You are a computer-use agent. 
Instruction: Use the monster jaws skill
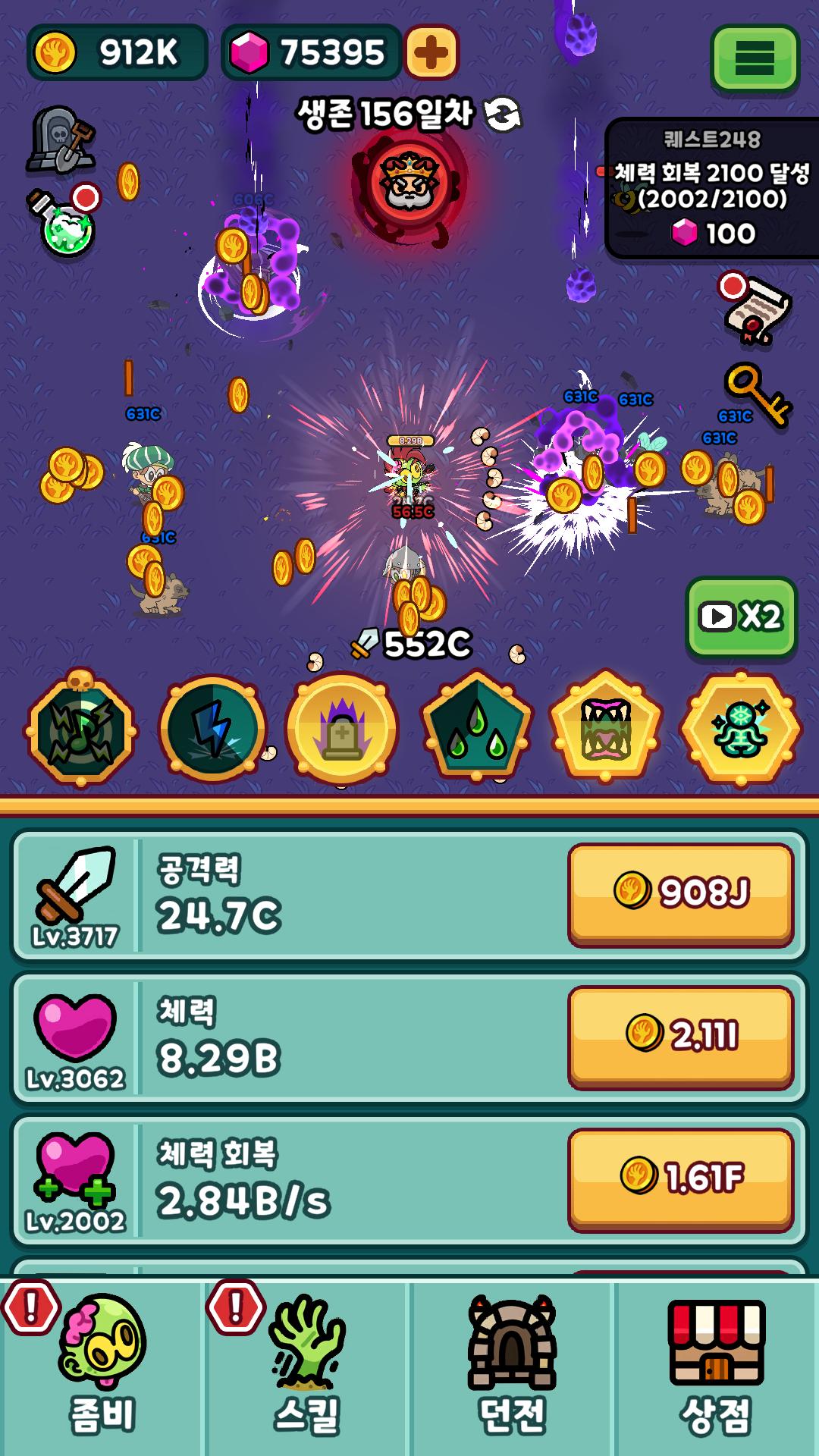coord(606,728)
